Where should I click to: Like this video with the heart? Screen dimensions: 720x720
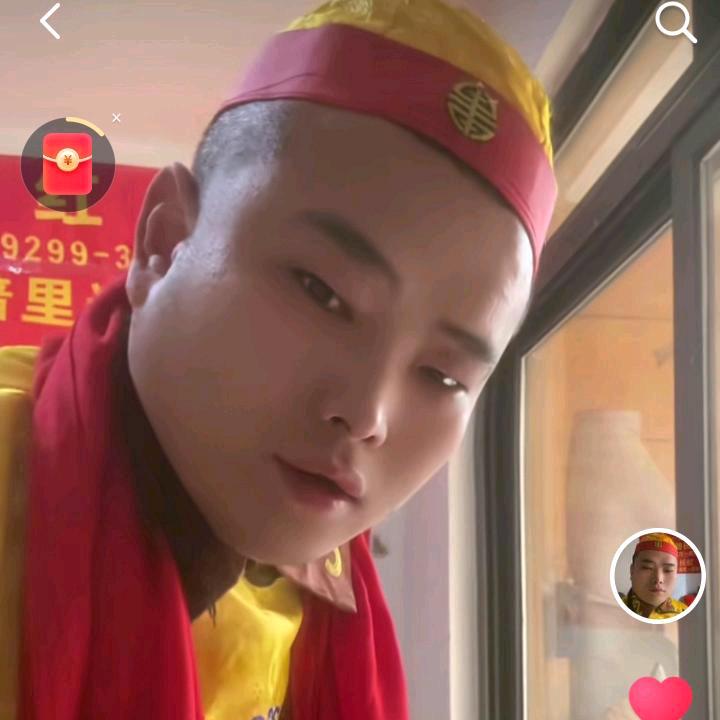tap(660, 698)
